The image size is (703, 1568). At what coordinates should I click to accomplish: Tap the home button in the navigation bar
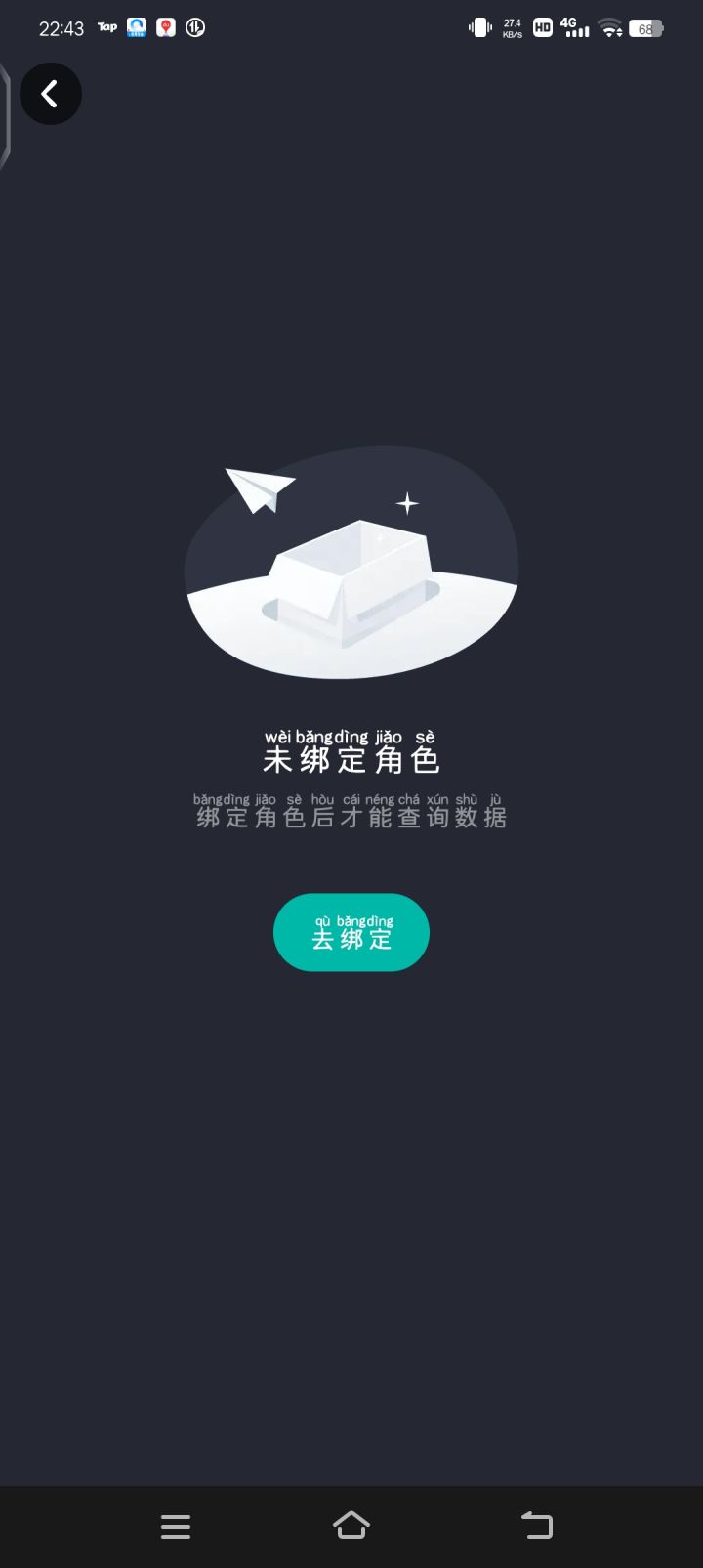pos(351,1525)
